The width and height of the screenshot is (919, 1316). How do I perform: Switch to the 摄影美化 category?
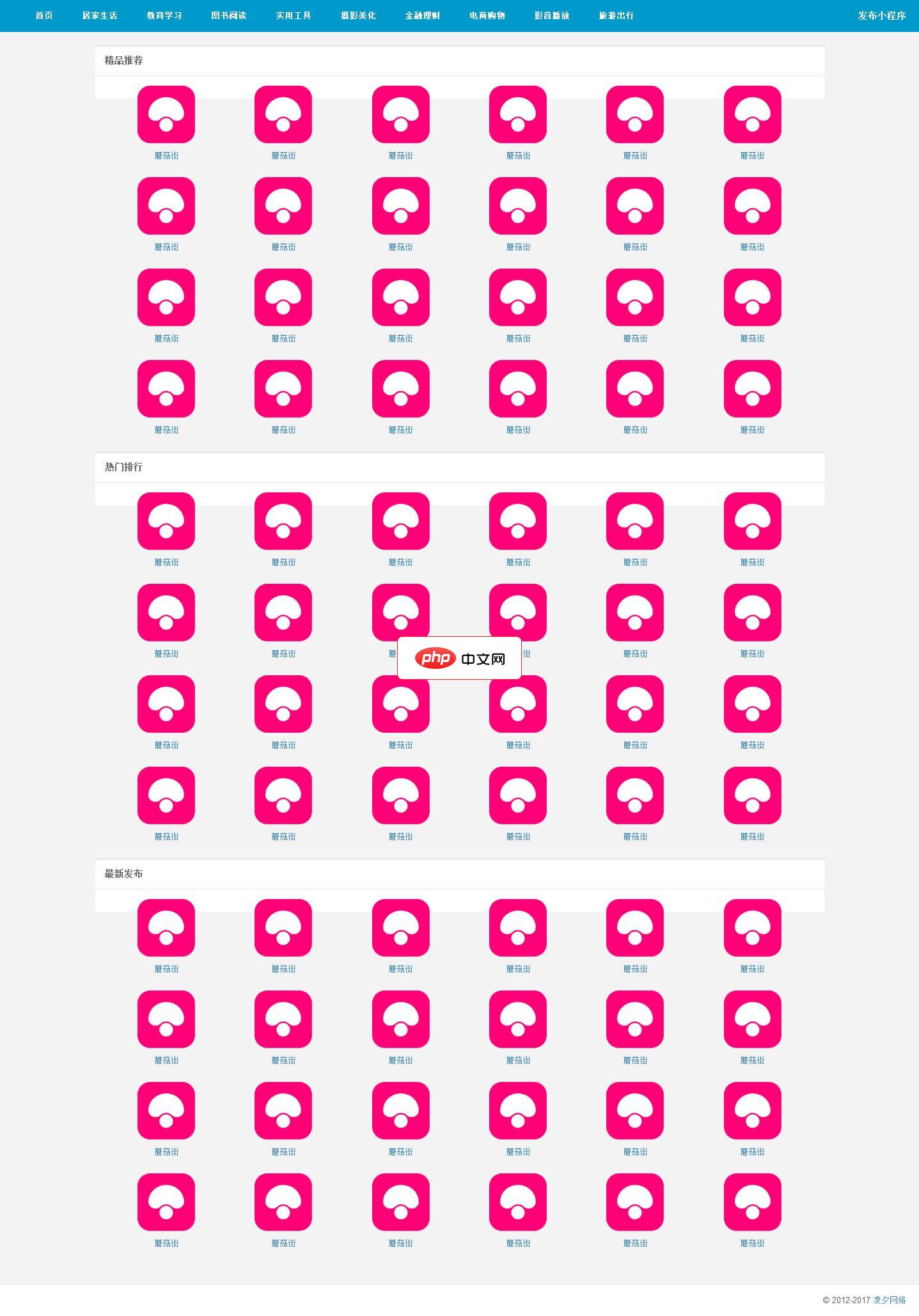(x=358, y=15)
